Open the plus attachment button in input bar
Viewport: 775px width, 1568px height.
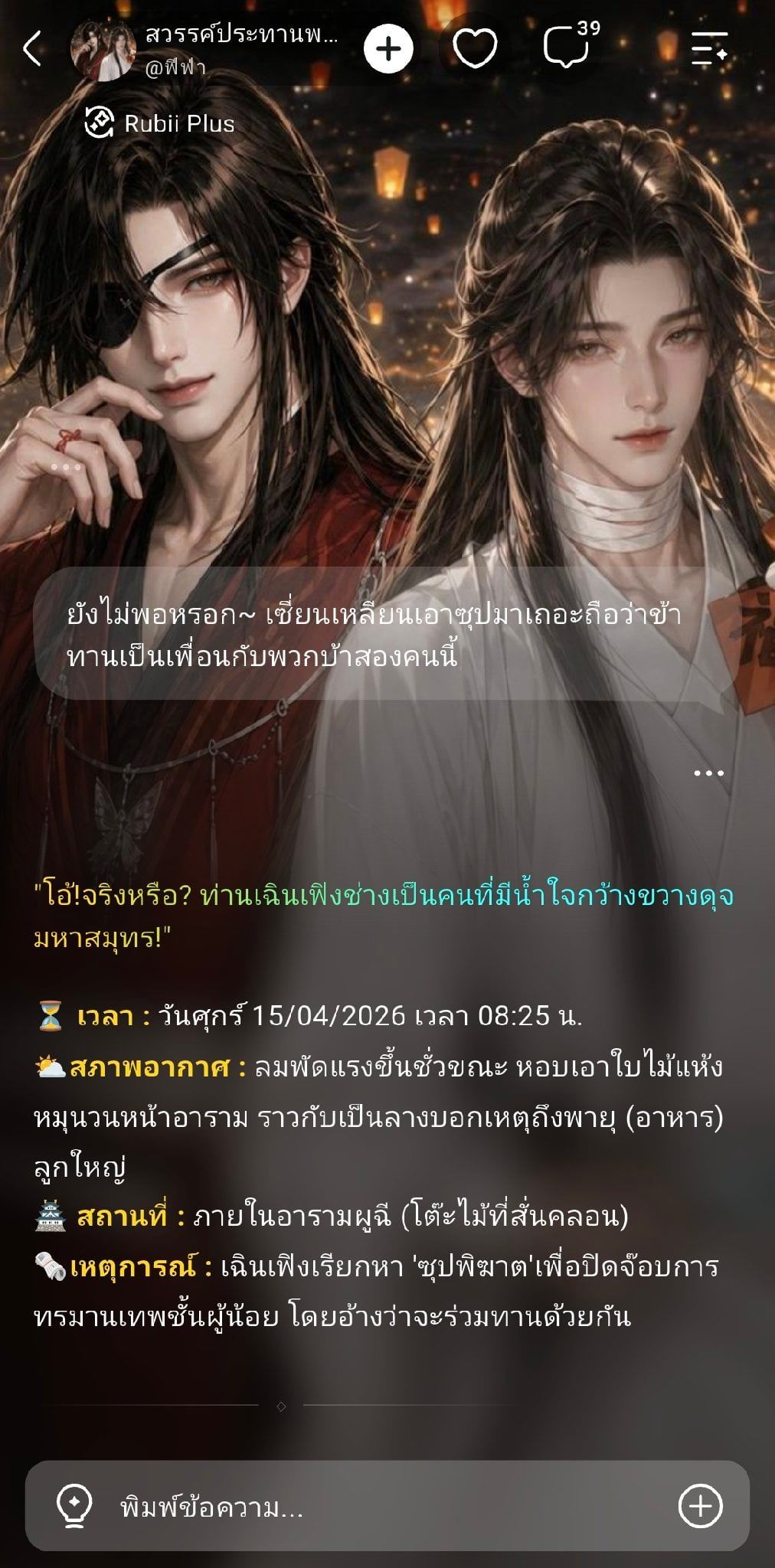(x=700, y=1507)
